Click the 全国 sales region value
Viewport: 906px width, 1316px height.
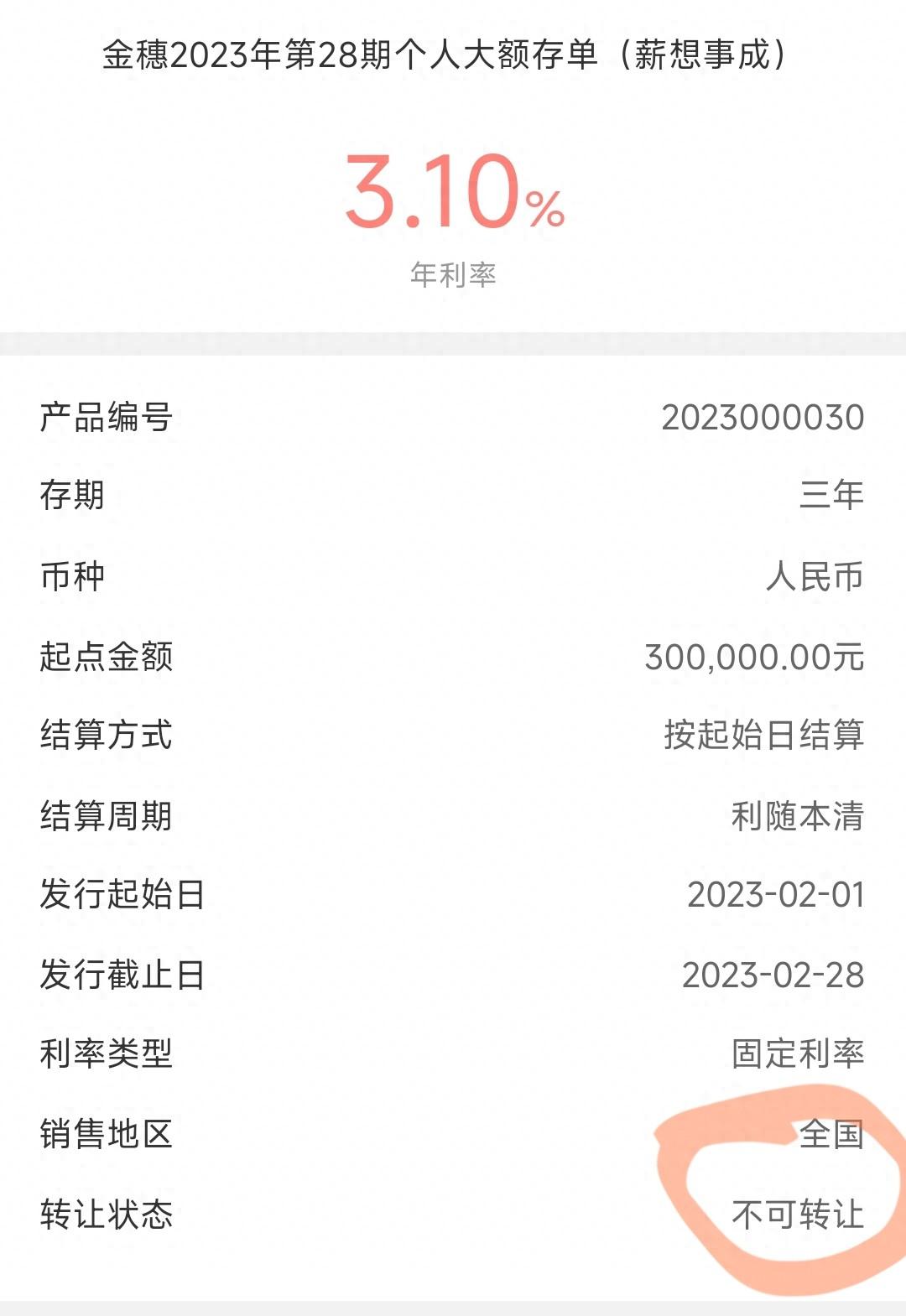tap(830, 1135)
